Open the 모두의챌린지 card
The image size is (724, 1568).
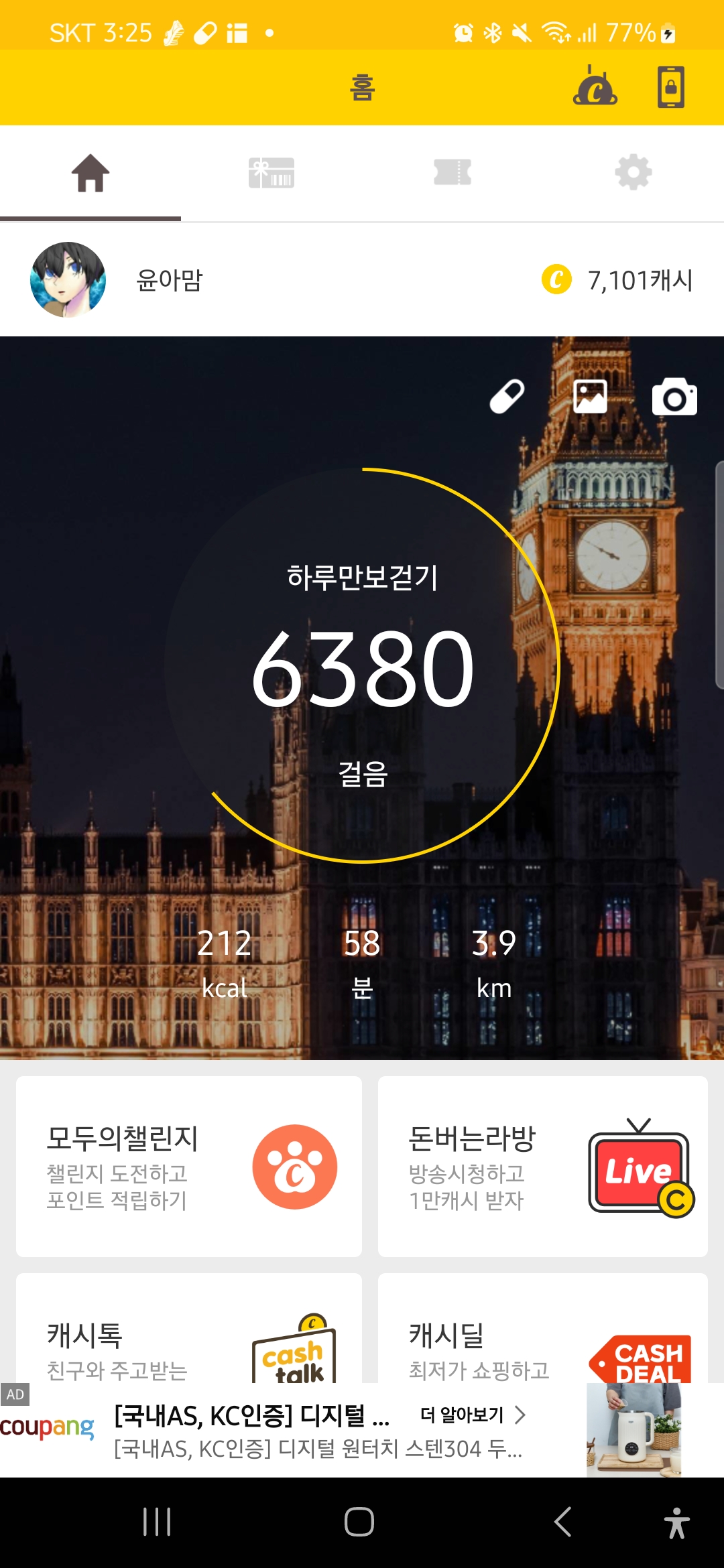(189, 1167)
